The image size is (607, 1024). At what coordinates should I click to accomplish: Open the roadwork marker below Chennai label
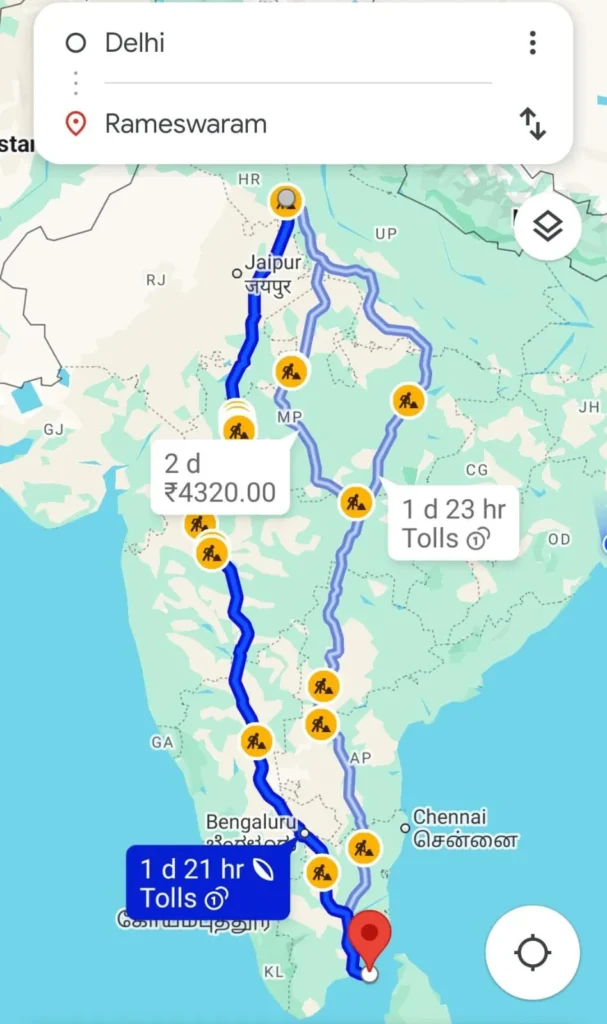363,848
